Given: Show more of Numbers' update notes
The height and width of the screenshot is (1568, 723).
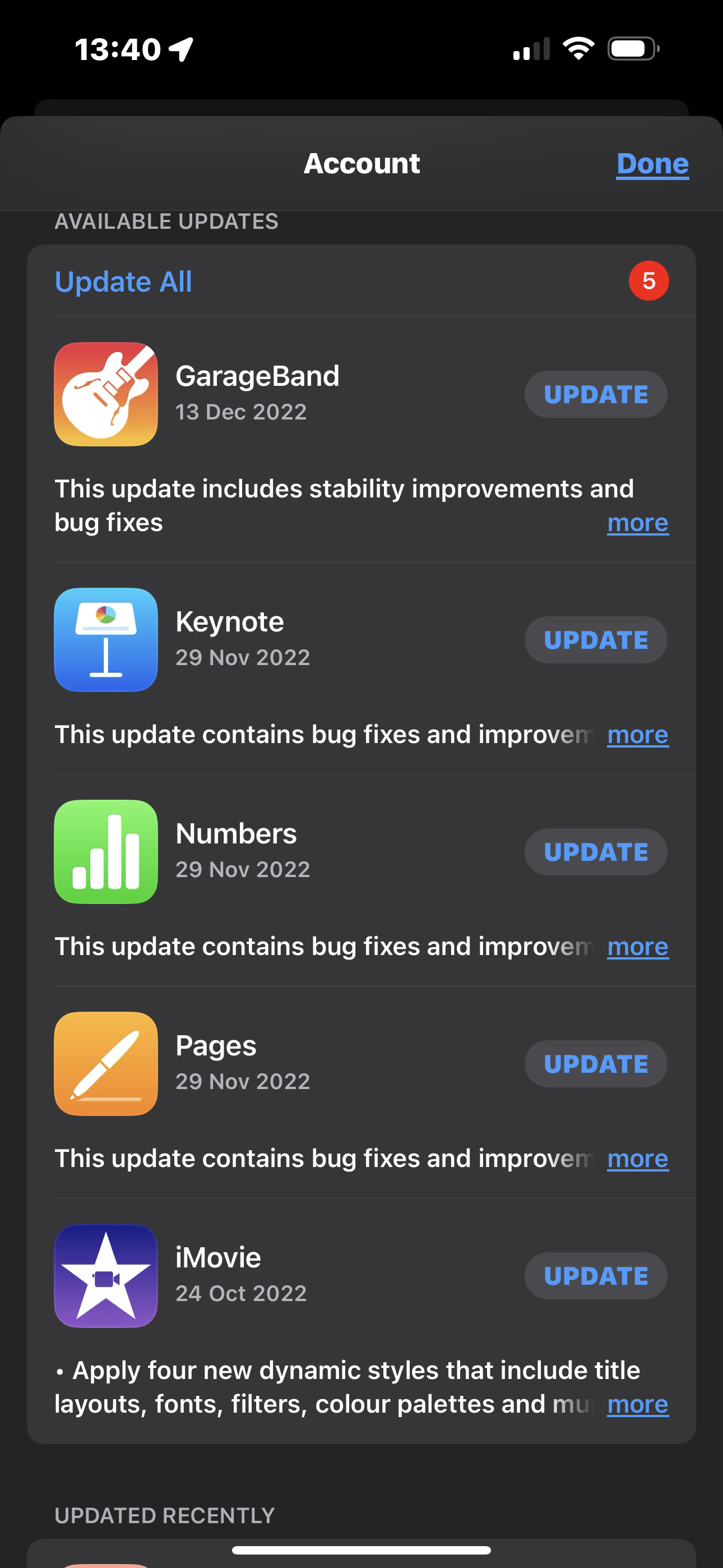Looking at the screenshot, I should click(637, 947).
